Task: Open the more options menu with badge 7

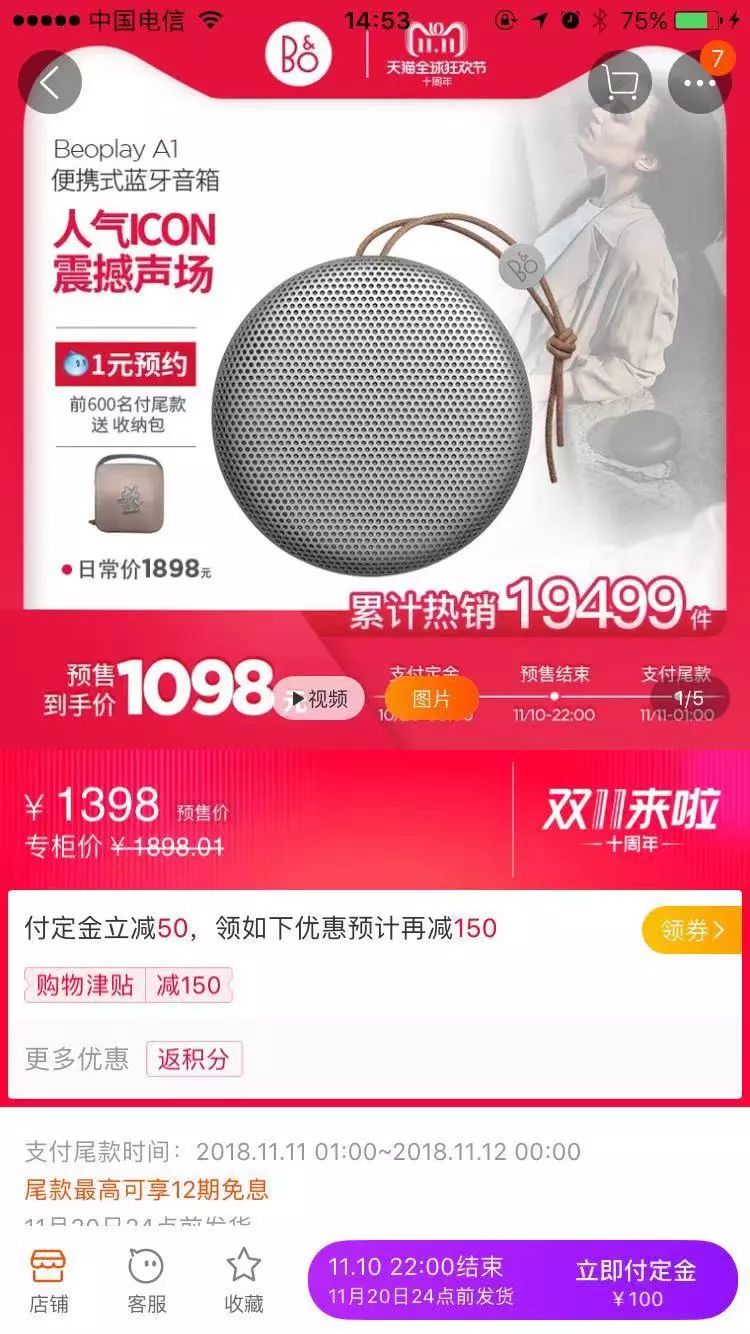Action: point(699,82)
